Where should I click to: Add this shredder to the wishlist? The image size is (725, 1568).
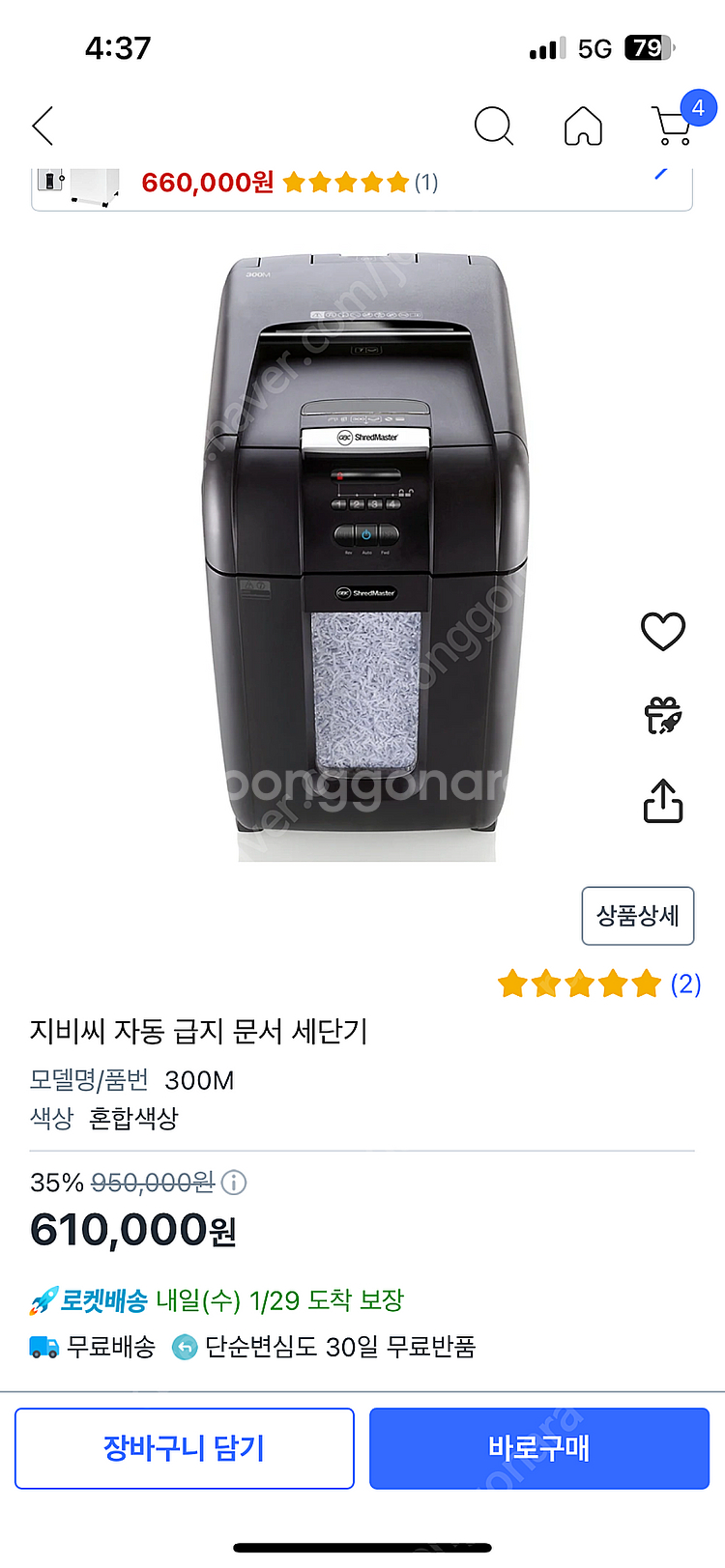663,632
